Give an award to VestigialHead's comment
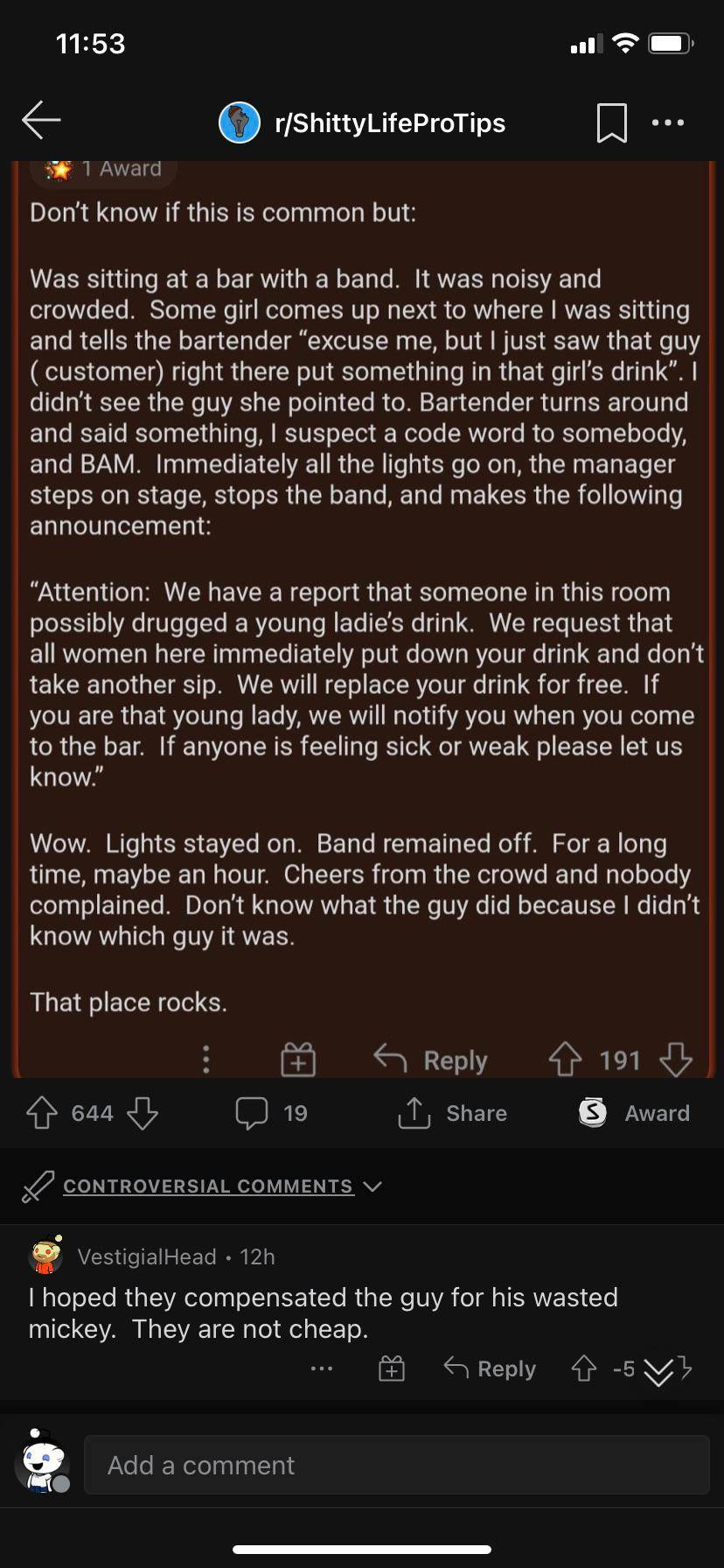The image size is (724, 1568). point(392,1368)
